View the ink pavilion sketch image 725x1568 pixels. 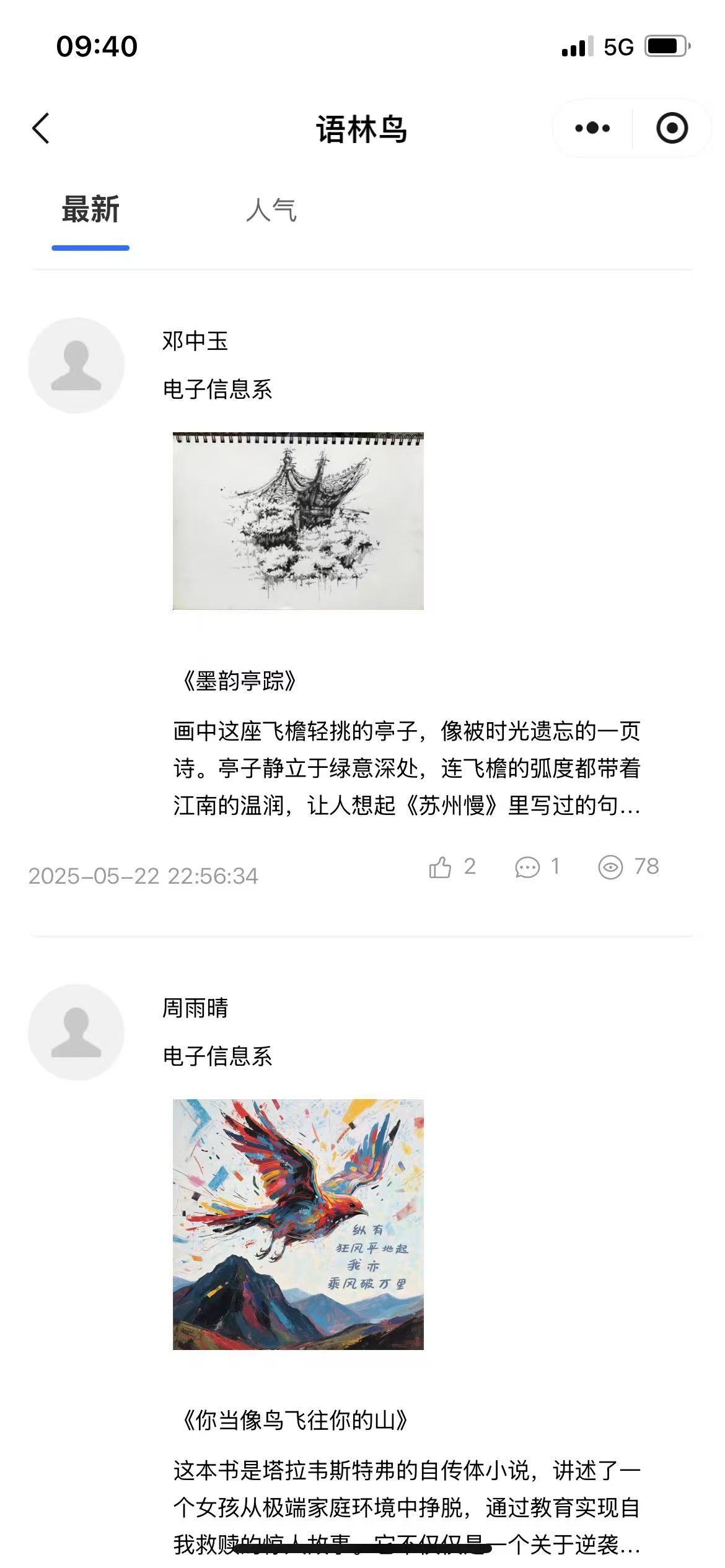click(298, 521)
